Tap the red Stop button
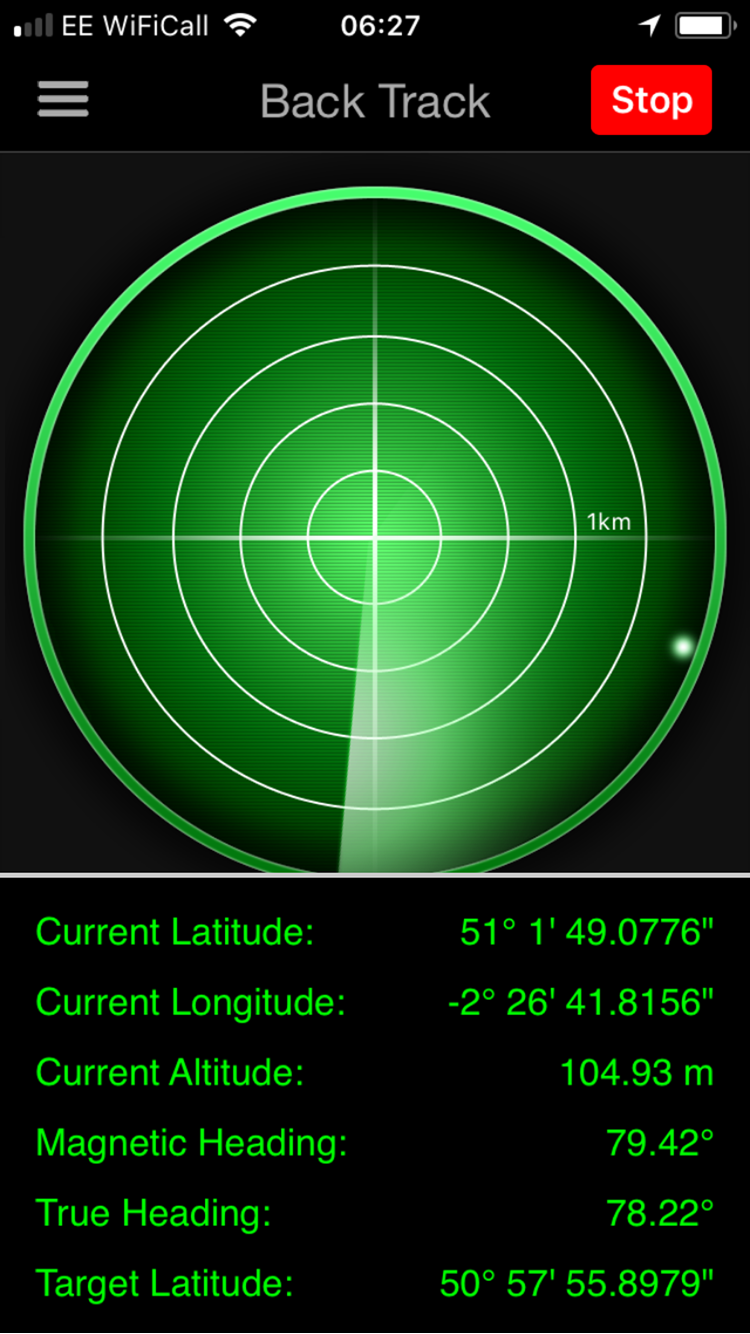 click(x=651, y=100)
